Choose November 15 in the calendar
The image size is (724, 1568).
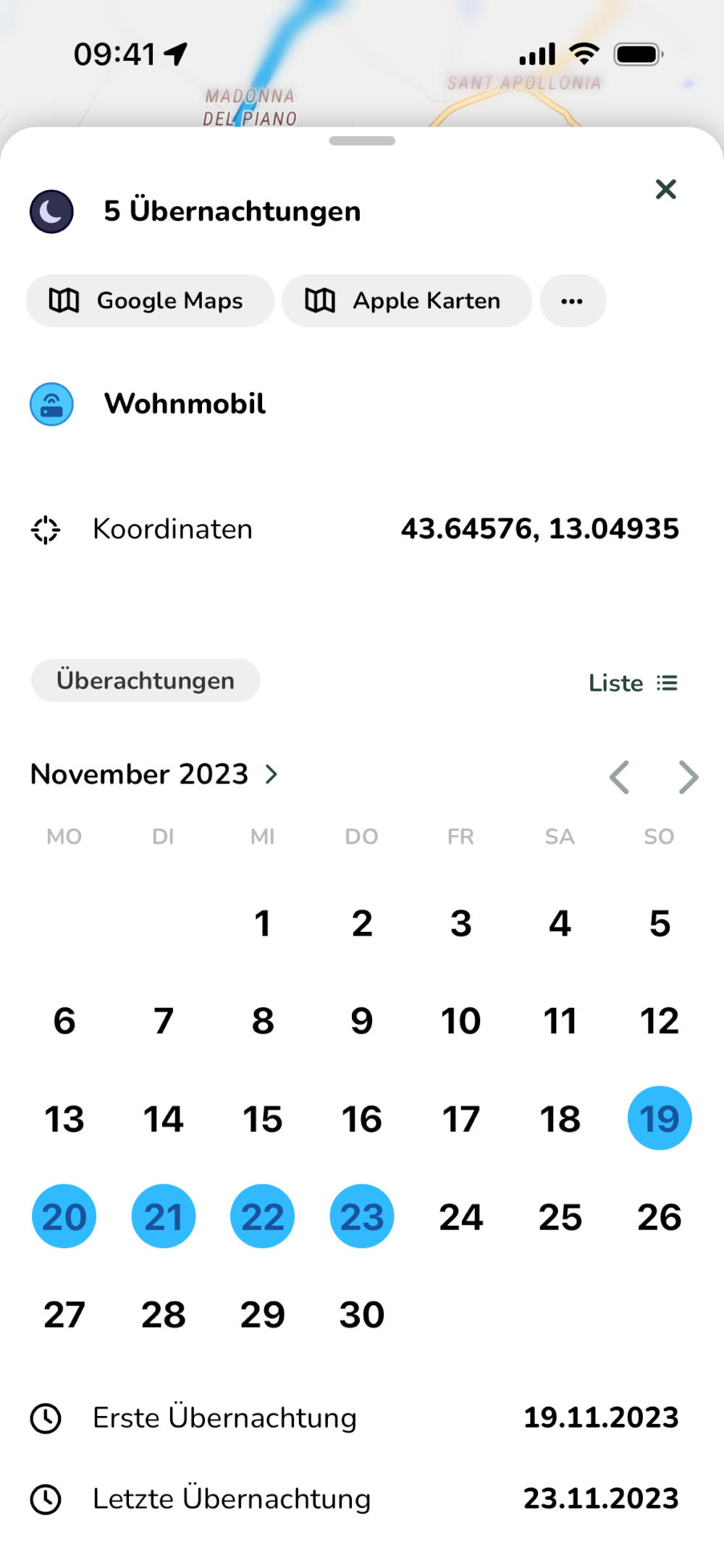point(262,1119)
